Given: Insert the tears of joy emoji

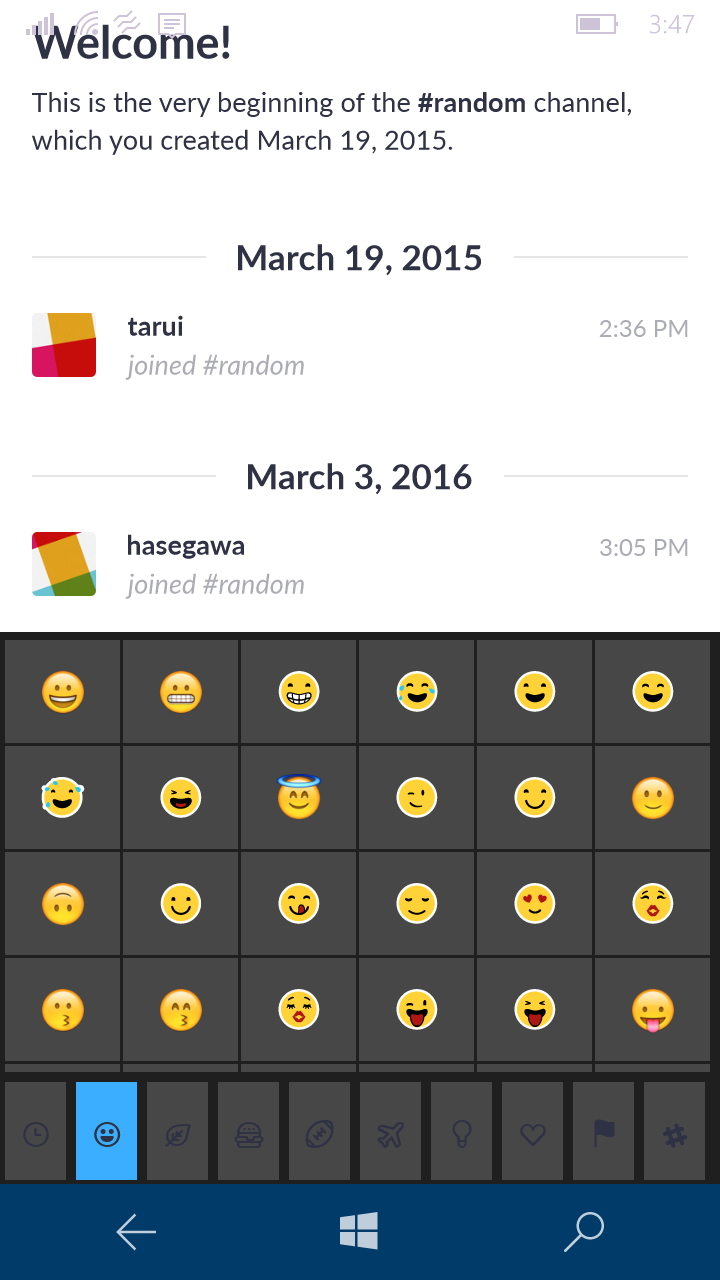Looking at the screenshot, I should [417, 691].
